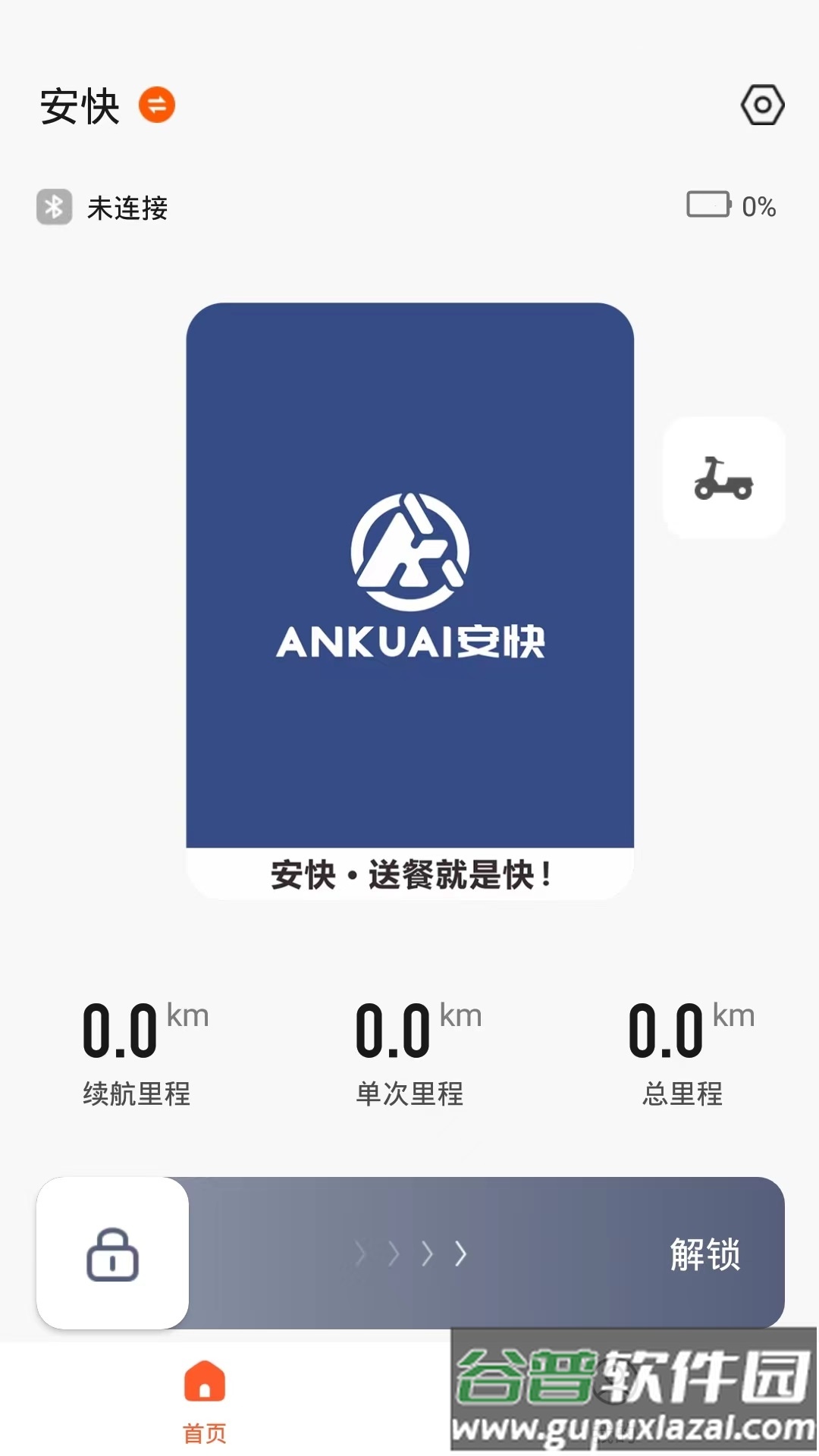Select the scooter icon on the right card
This screenshot has width=819, height=1456.
(x=724, y=478)
